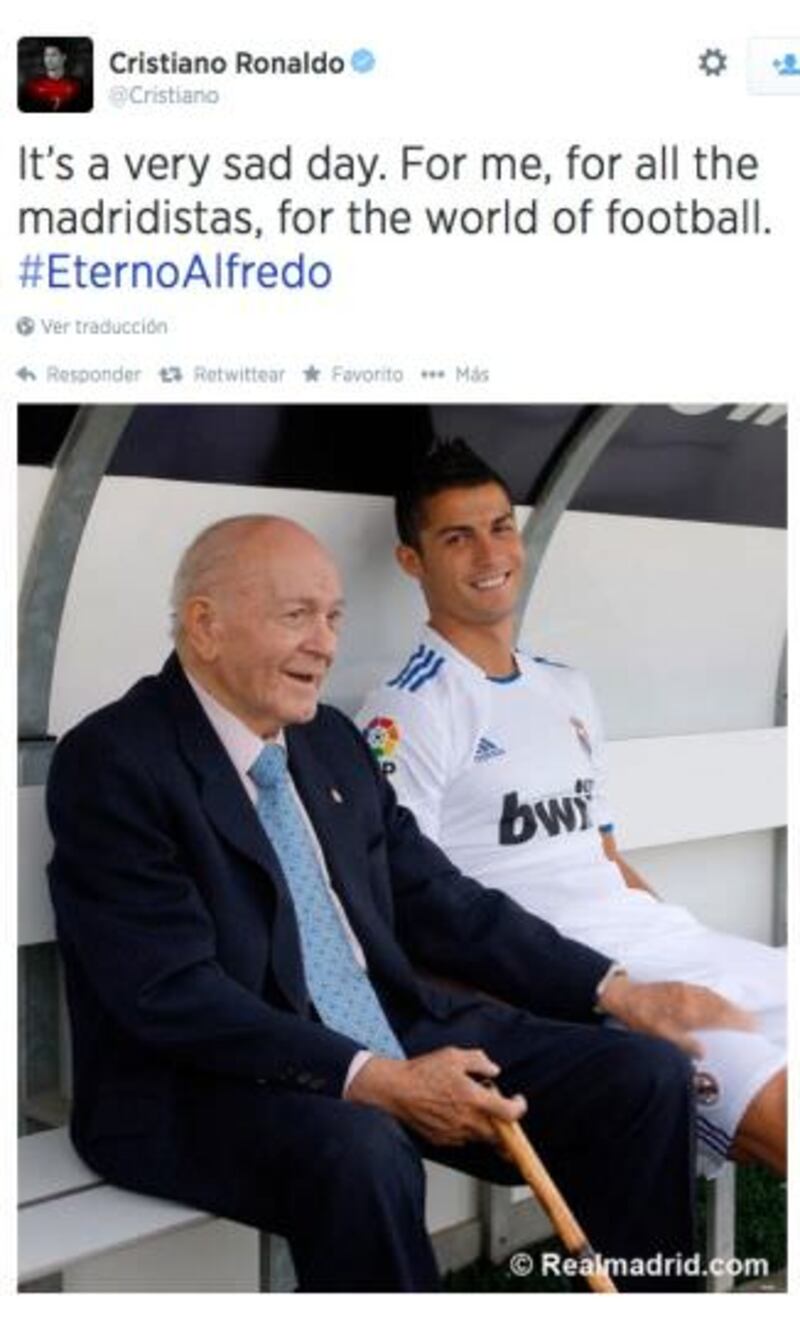Open Cristiano Ronaldo's profile picture
Image resolution: width=800 pixels, height=1325 pixels.
click(55, 75)
